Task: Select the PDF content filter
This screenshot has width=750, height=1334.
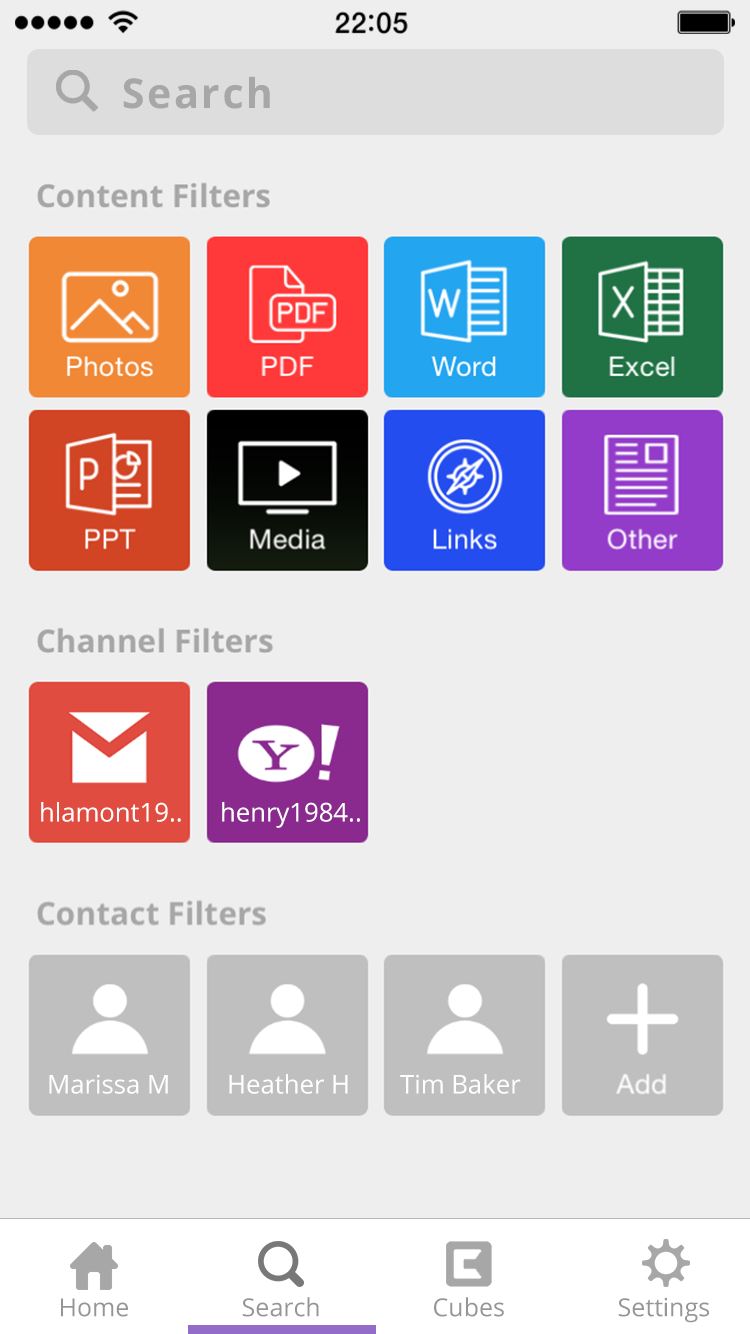Action: [287, 317]
